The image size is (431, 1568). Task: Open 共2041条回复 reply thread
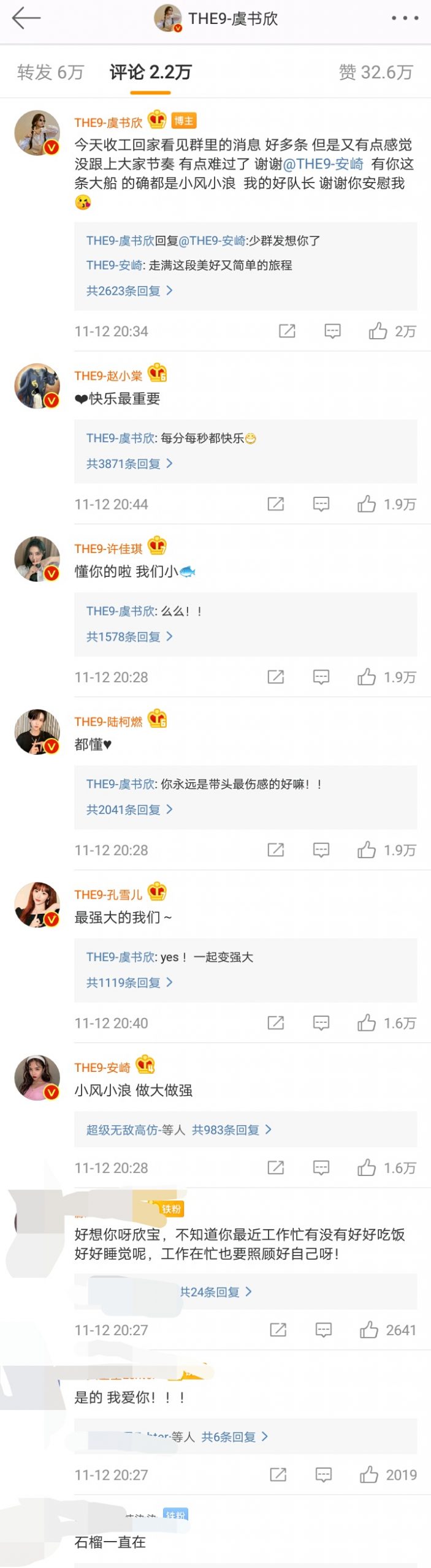tap(129, 809)
